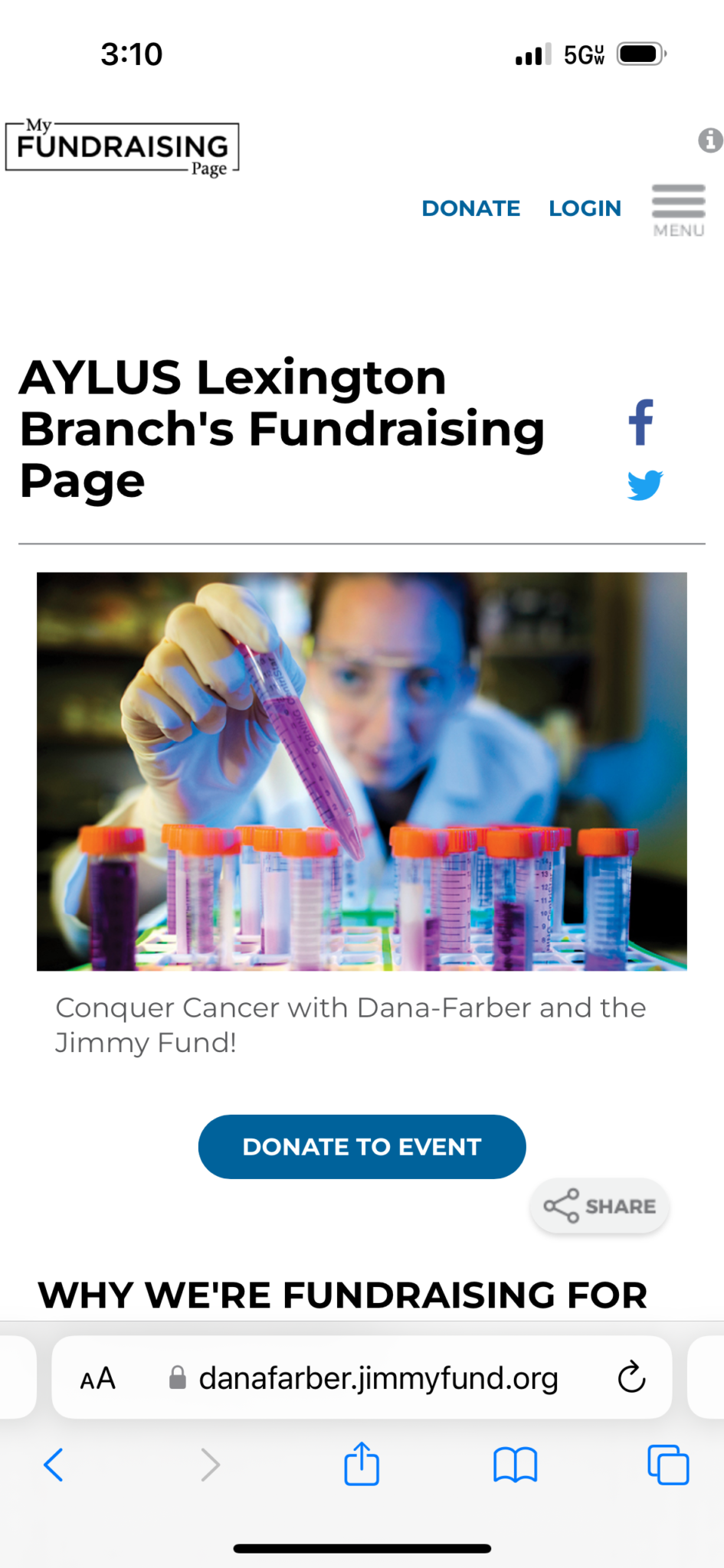Tap My Fundraising Page logo
Viewport: 724px width, 1568px height.
pyautogui.click(x=123, y=147)
